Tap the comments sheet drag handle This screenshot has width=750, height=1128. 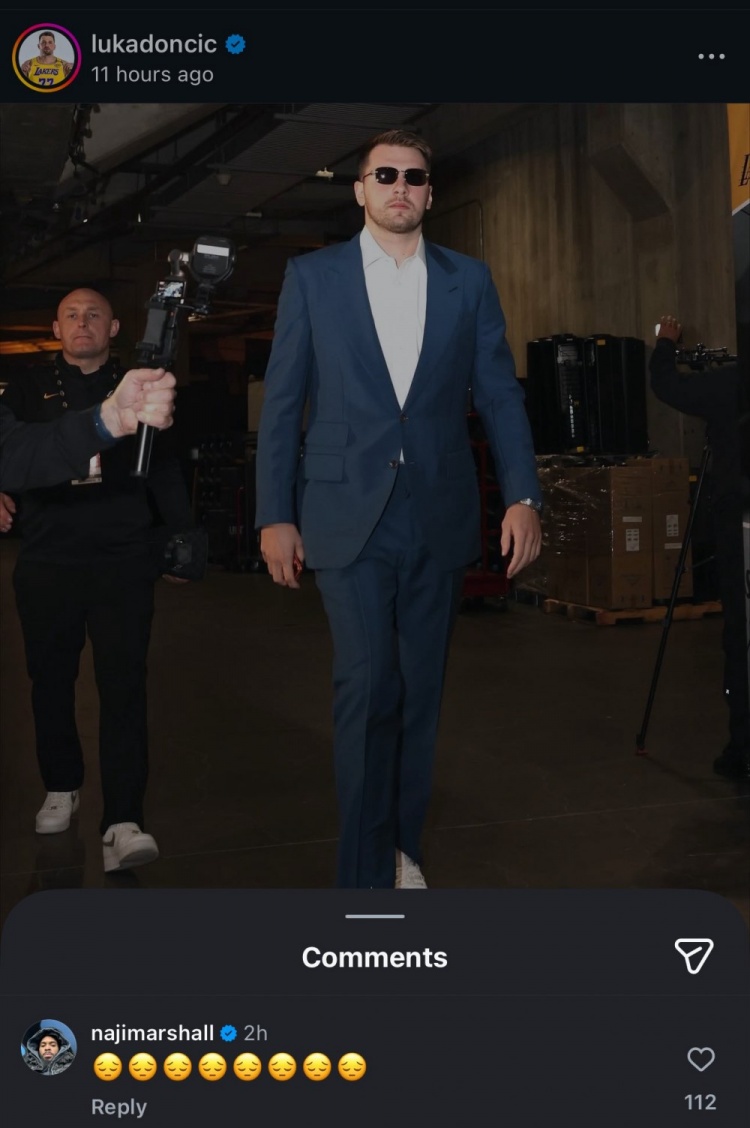tap(375, 916)
